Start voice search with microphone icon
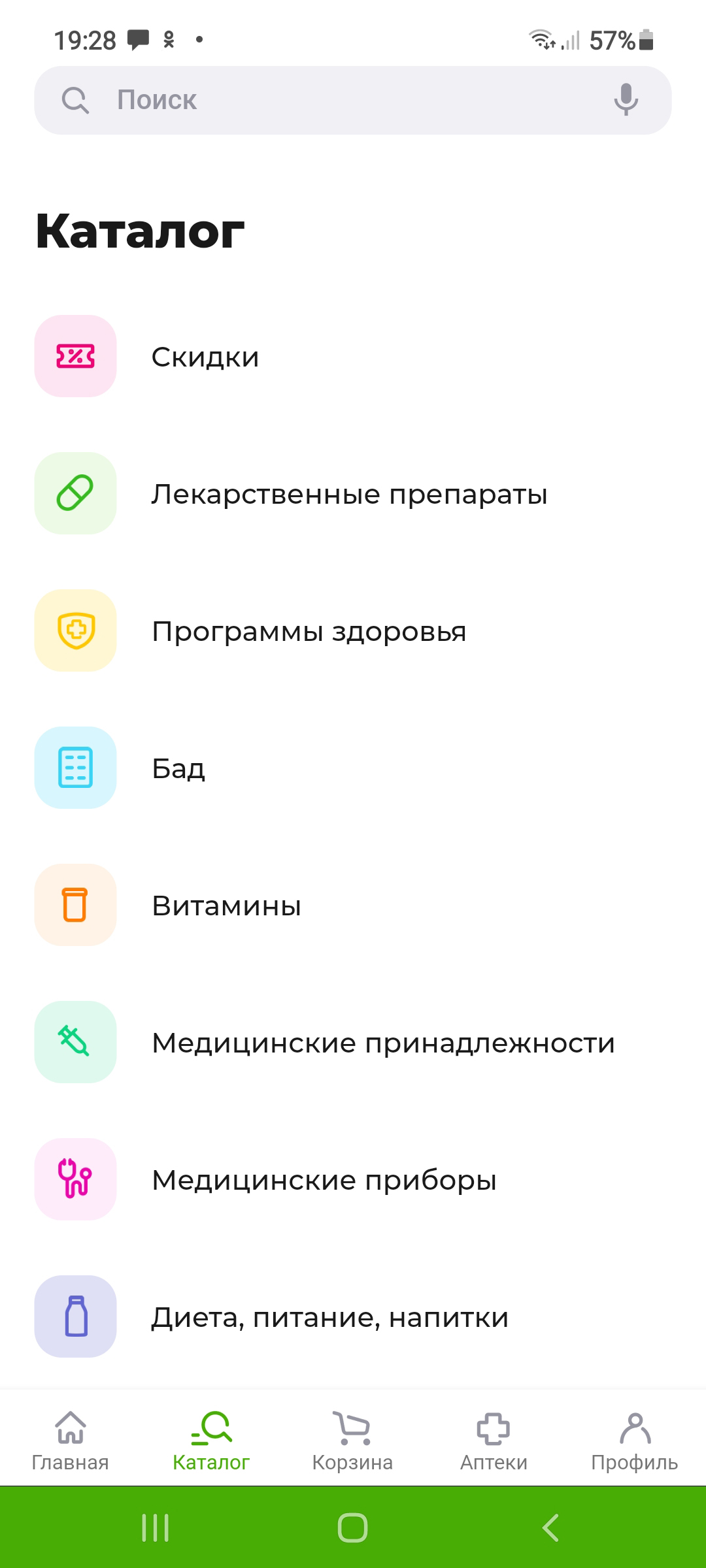This screenshot has width=706, height=1568. click(x=626, y=100)
